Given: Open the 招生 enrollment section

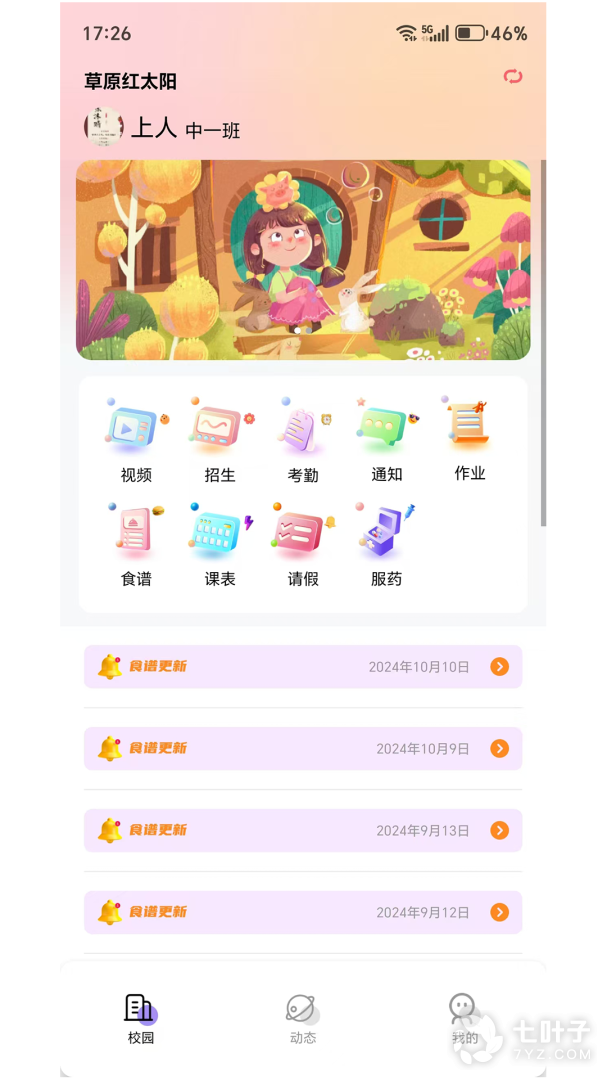Looking at the screenshot, I should tap(219, 440).
